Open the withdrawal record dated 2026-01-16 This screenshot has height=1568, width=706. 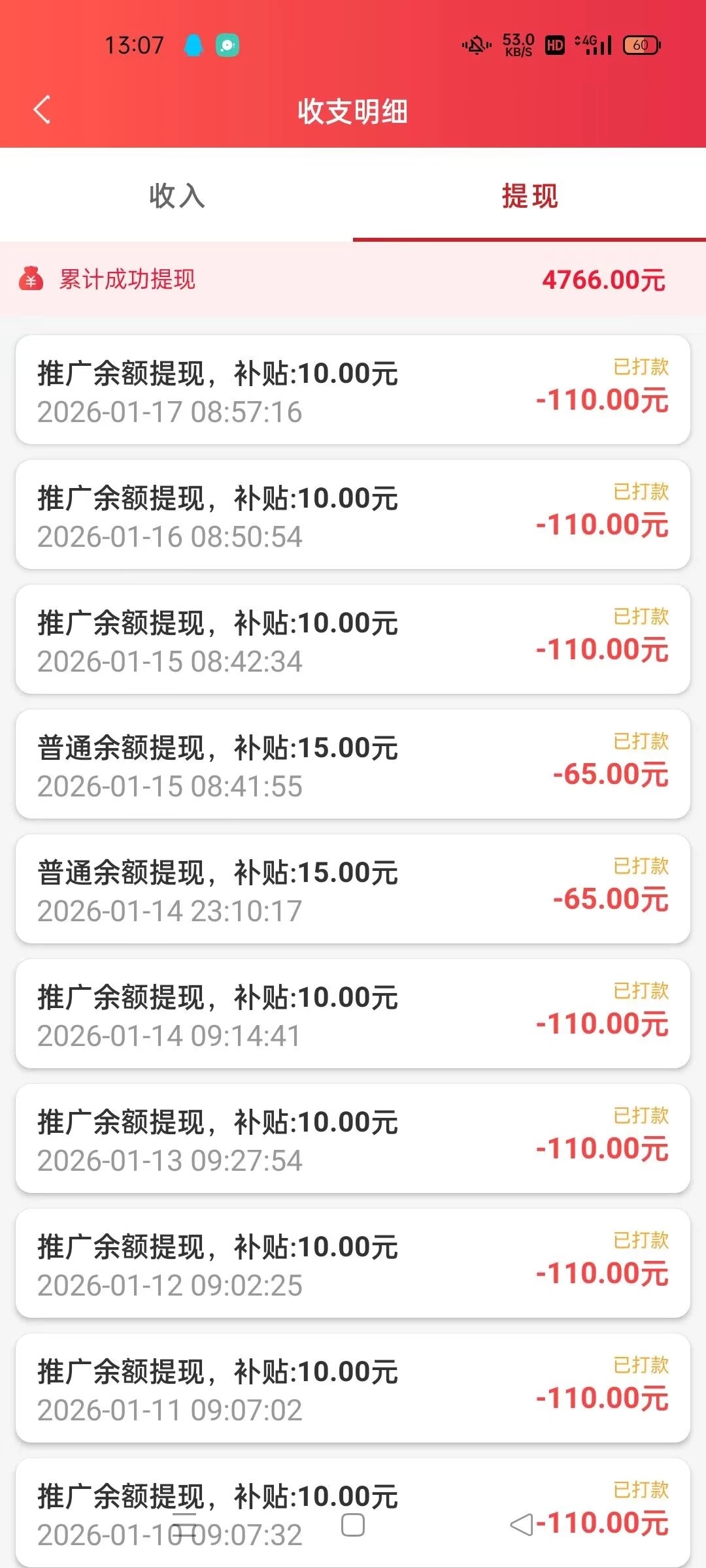(353, 513)
